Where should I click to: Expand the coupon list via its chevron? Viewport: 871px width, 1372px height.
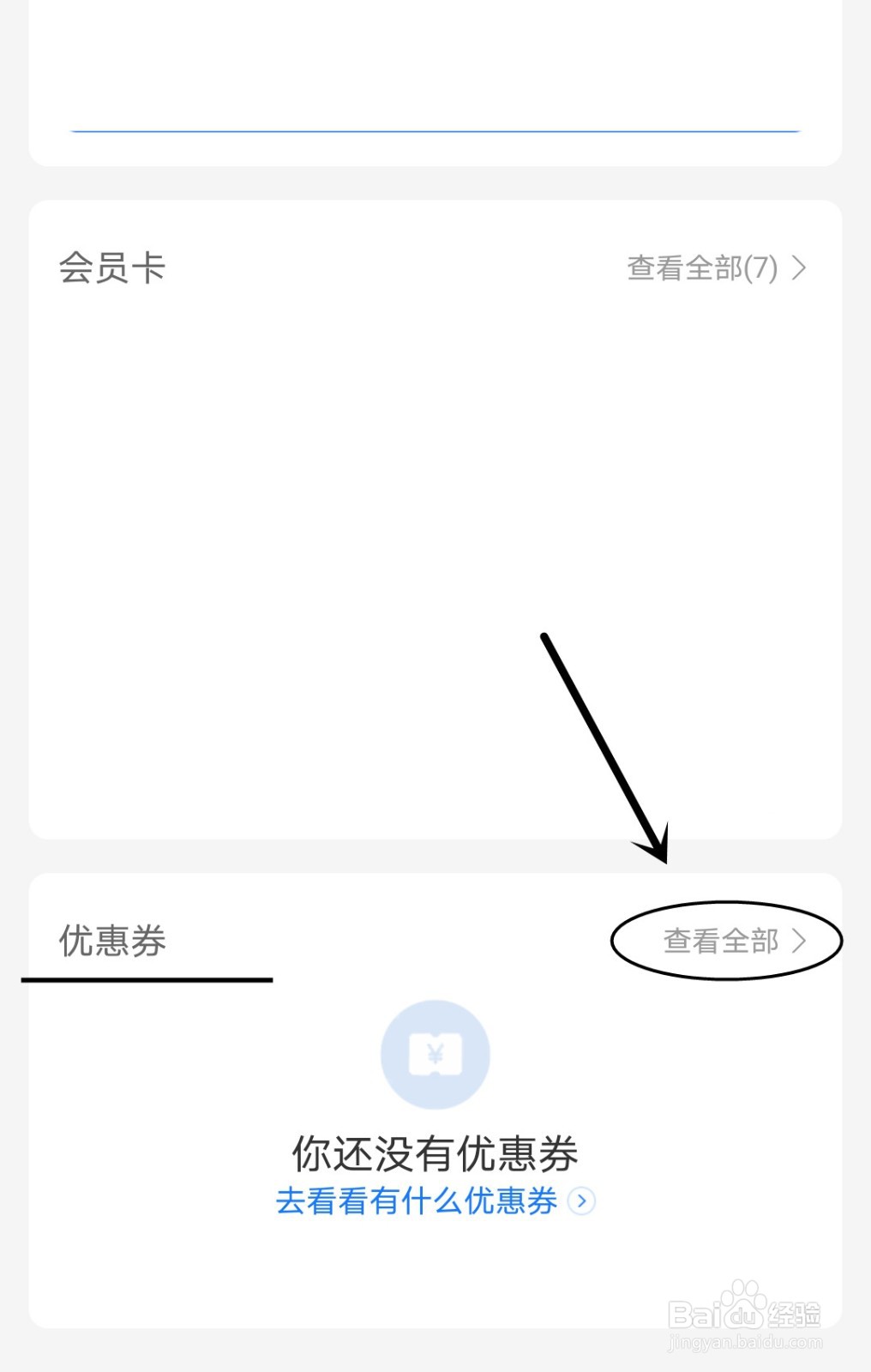pos(802,940)
